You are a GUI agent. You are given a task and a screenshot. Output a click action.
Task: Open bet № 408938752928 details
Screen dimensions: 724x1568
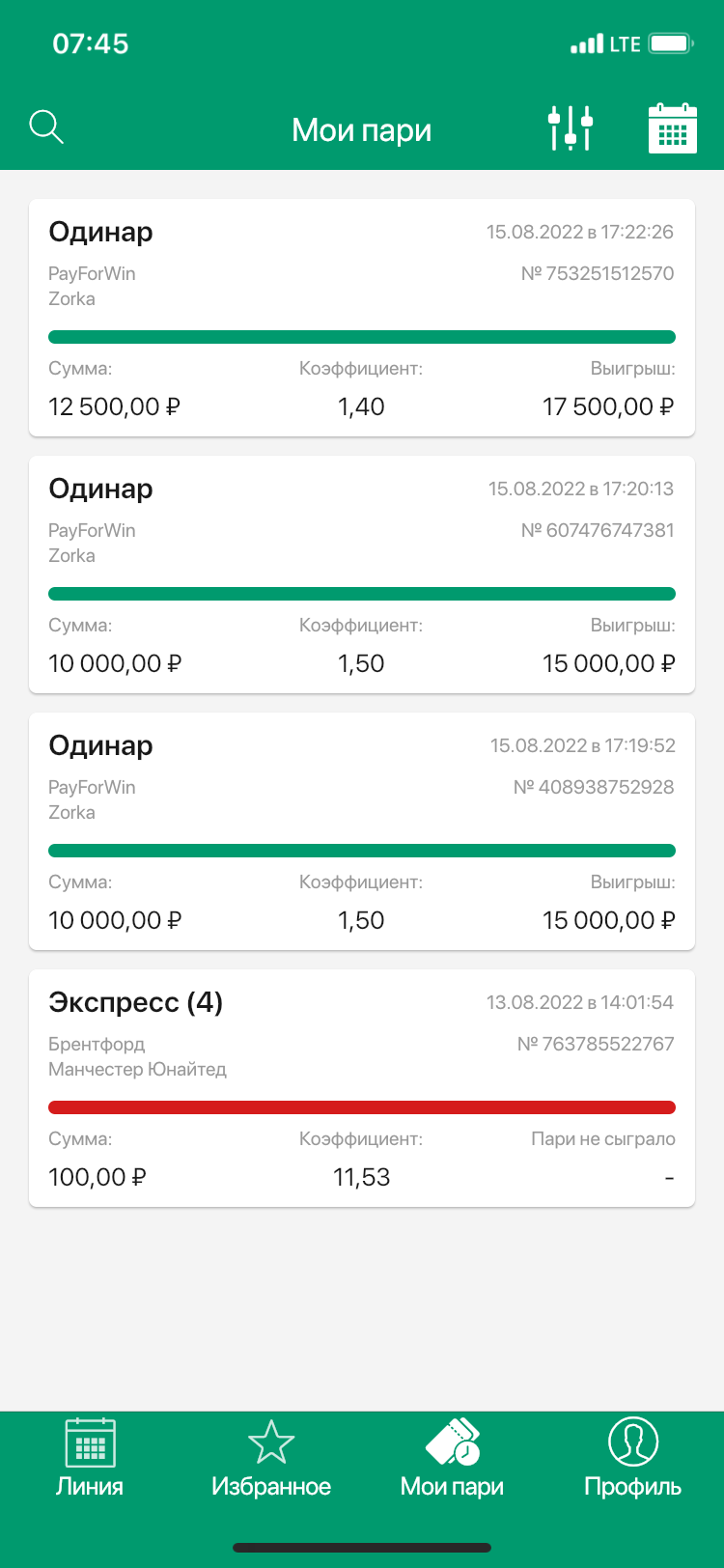point(362,831)
